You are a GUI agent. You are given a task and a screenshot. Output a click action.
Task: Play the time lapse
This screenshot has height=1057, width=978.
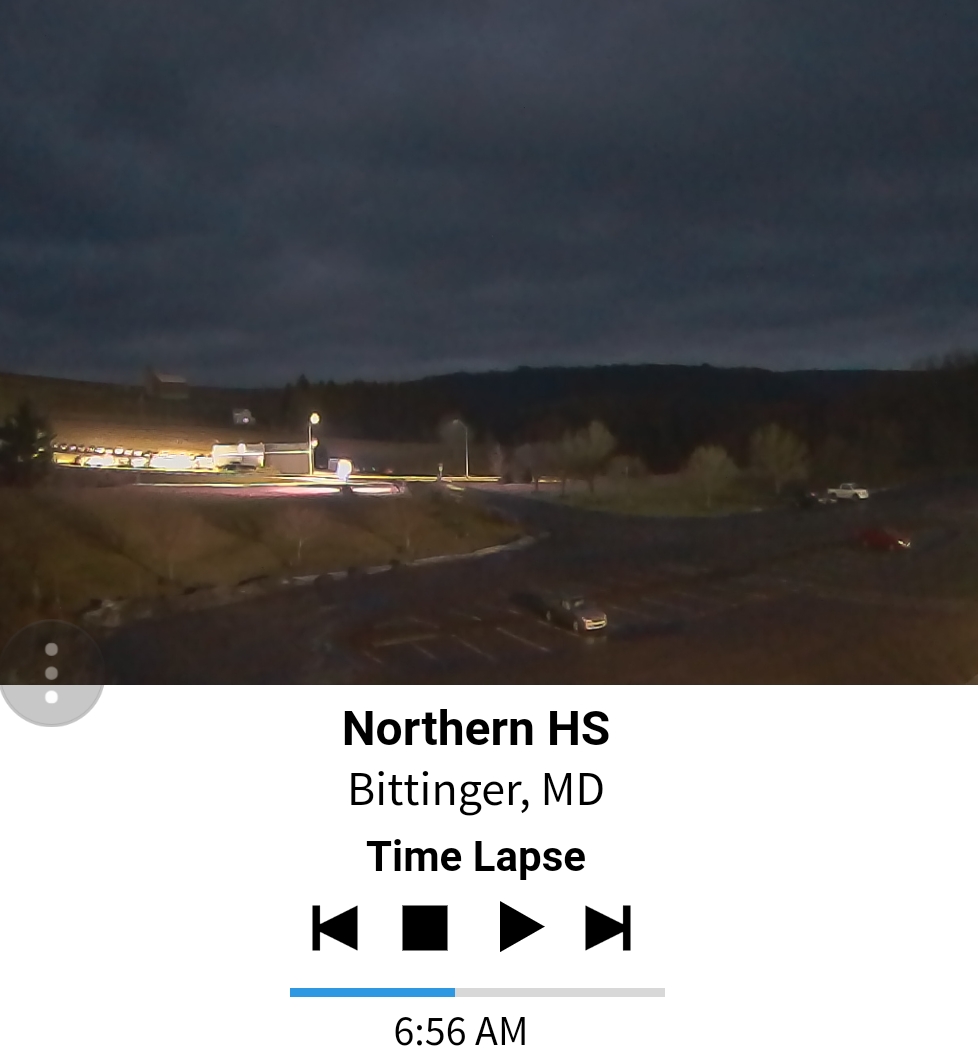coord(520,927)
